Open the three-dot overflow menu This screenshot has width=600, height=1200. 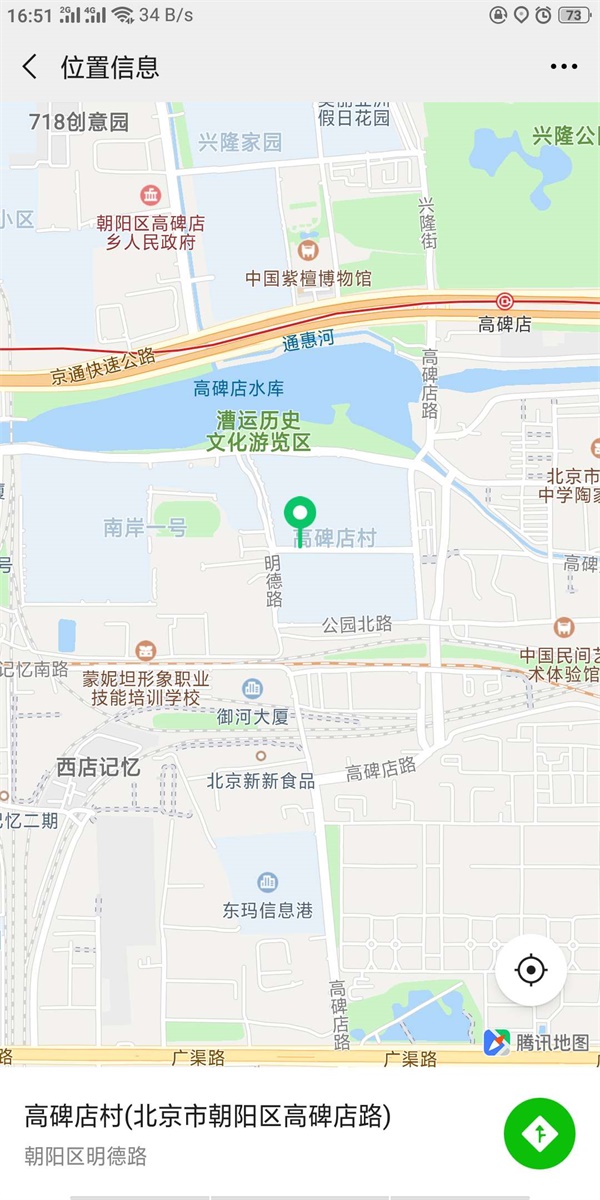tap(564, 67)
